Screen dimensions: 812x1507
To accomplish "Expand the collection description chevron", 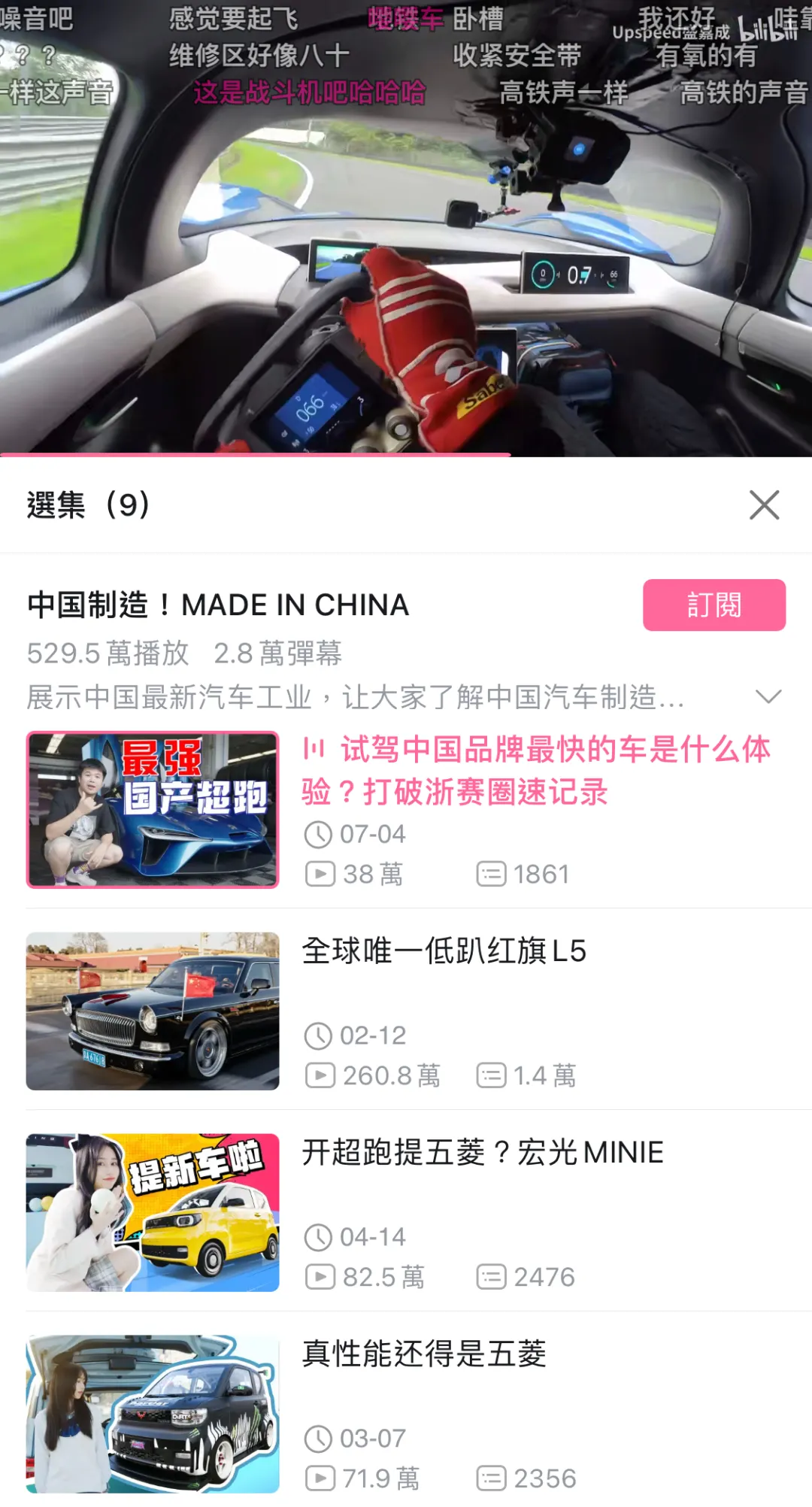I will (x=768, y=696).
